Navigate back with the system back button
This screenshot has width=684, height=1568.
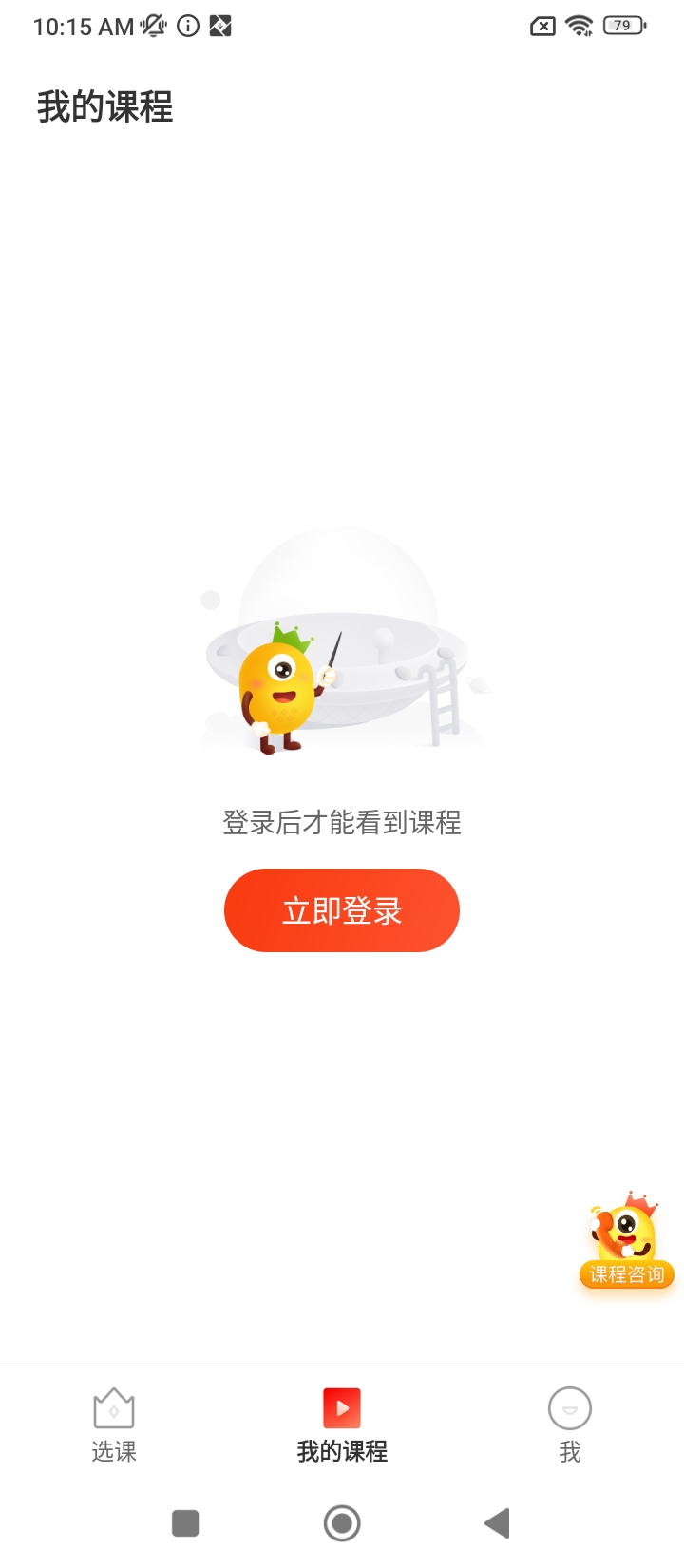pos(497,1523)
